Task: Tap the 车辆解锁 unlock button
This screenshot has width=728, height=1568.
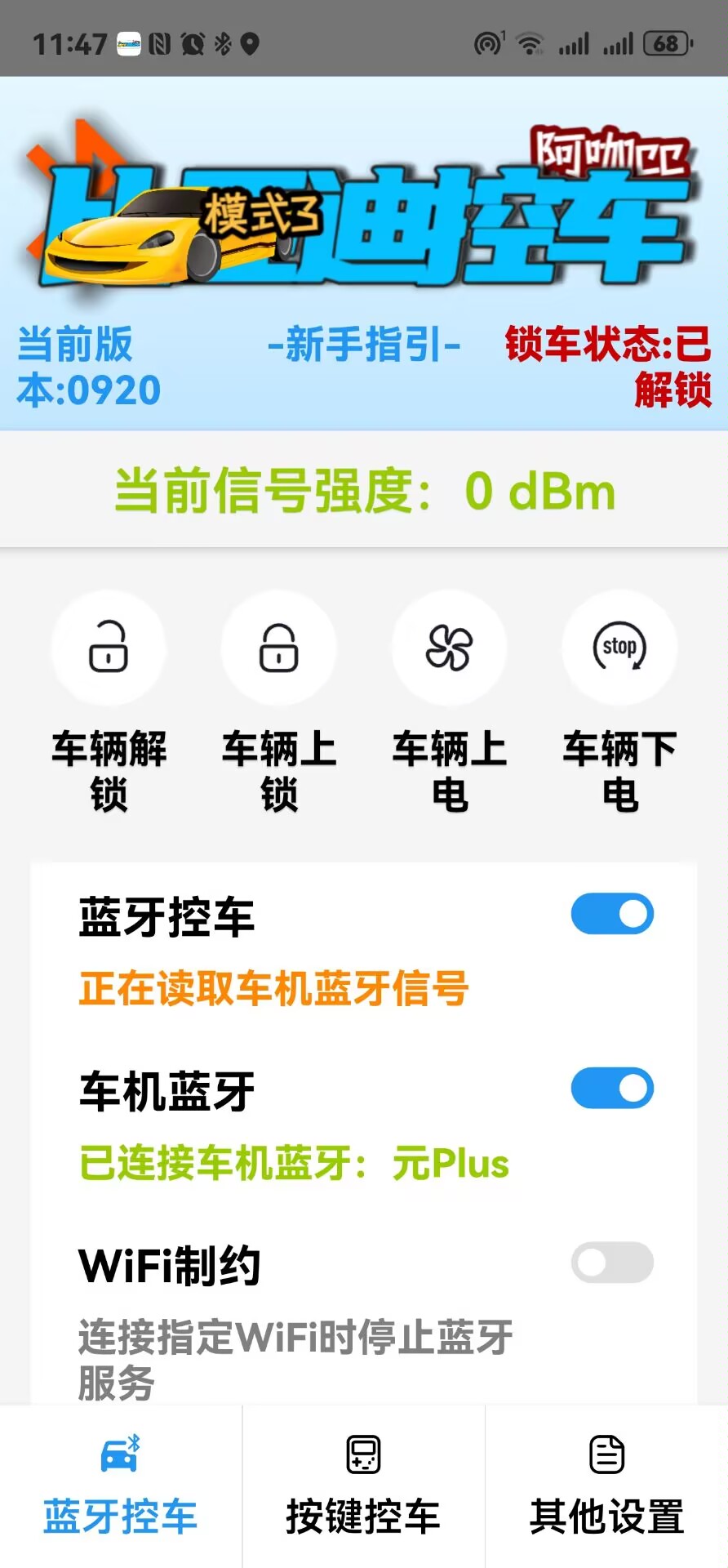Action: coord(109,648)
